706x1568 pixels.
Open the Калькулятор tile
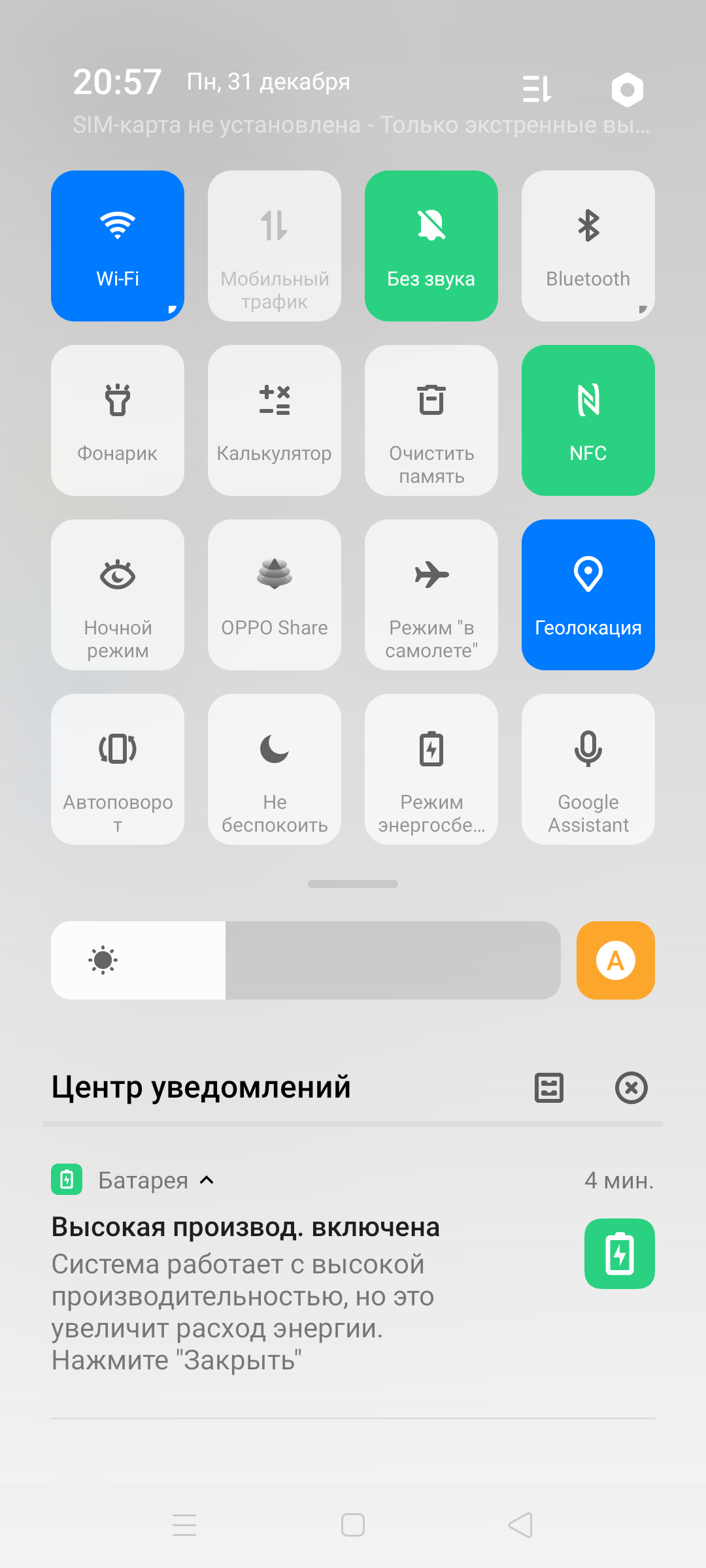click(275, 420)
